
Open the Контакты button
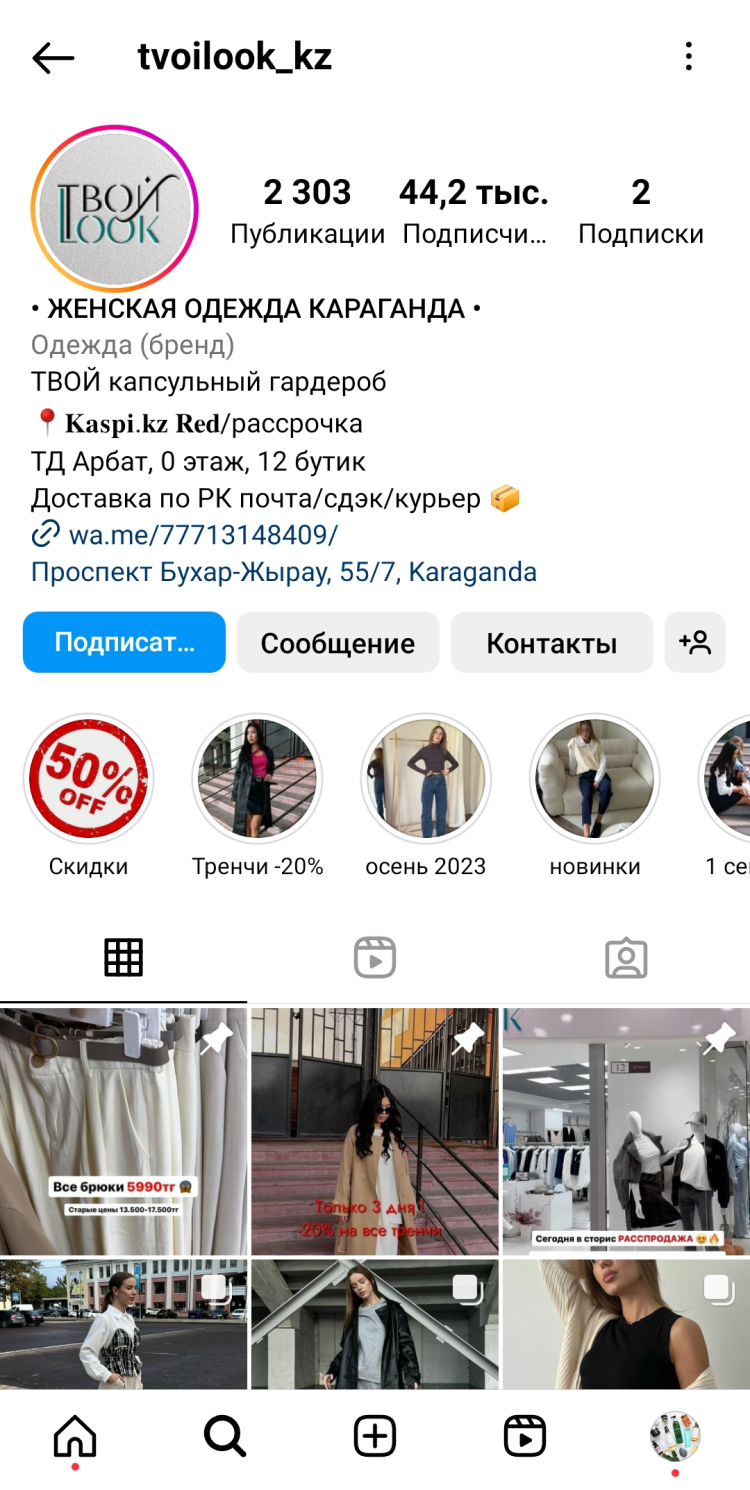point(551,642)
